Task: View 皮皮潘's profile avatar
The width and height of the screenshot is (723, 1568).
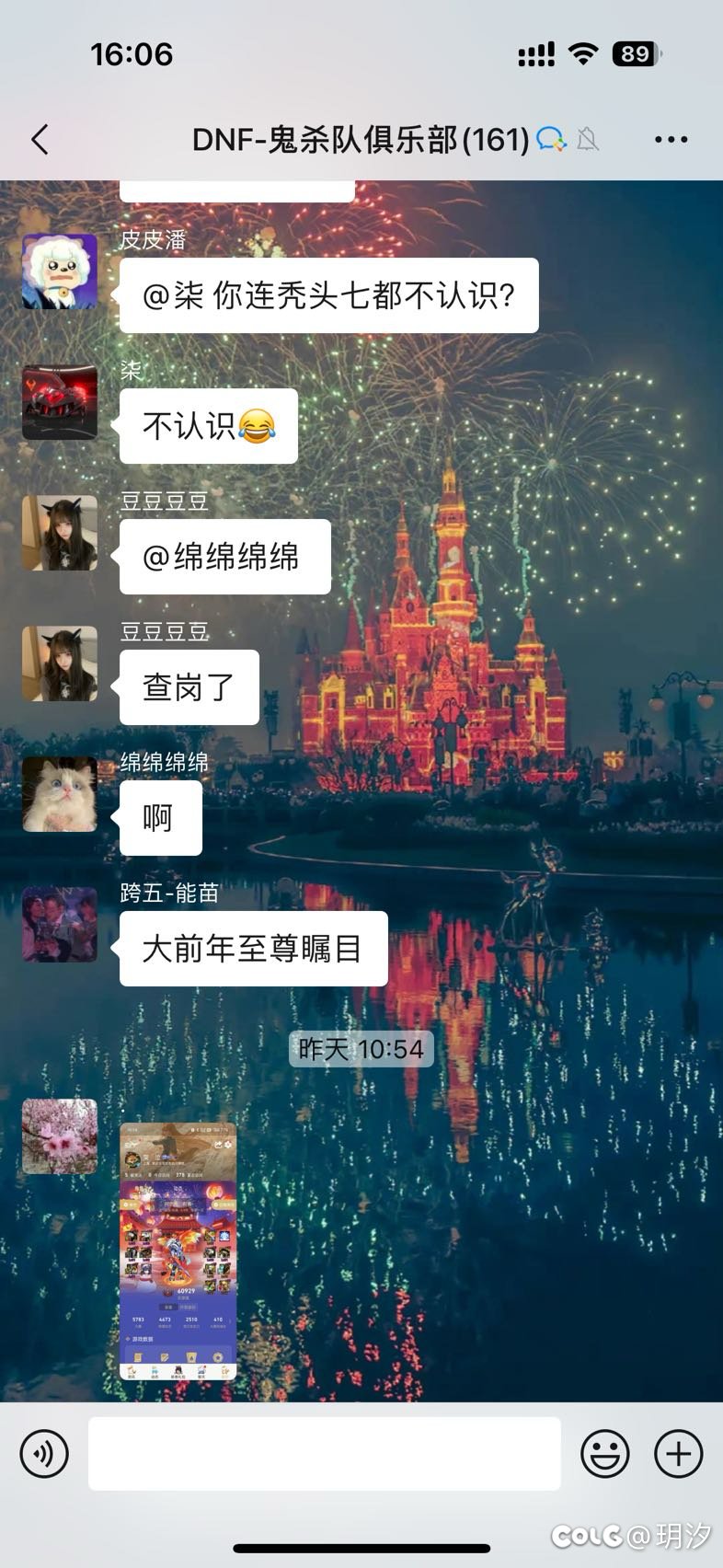Action: point(60,271)
